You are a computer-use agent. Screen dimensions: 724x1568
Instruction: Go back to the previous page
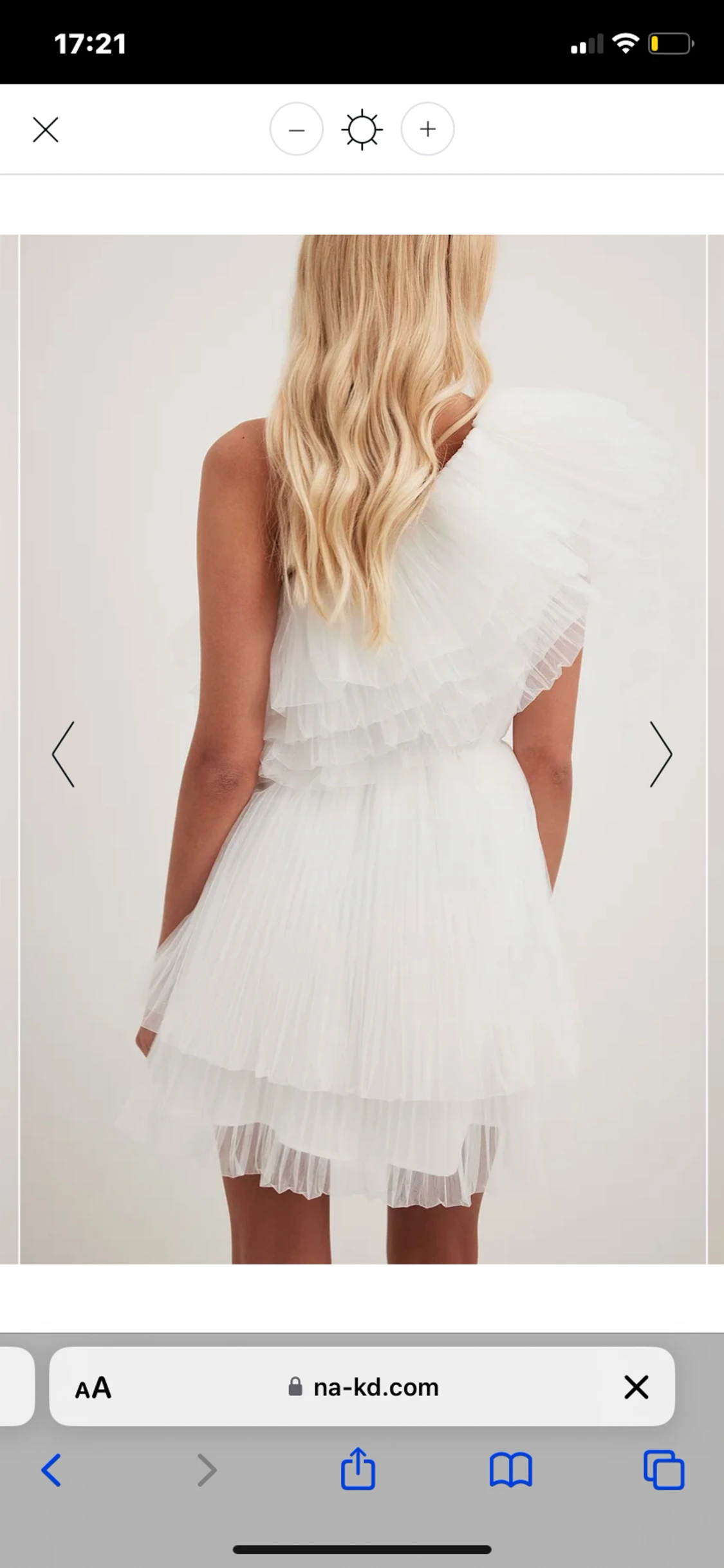click(x=51, y=1470)
